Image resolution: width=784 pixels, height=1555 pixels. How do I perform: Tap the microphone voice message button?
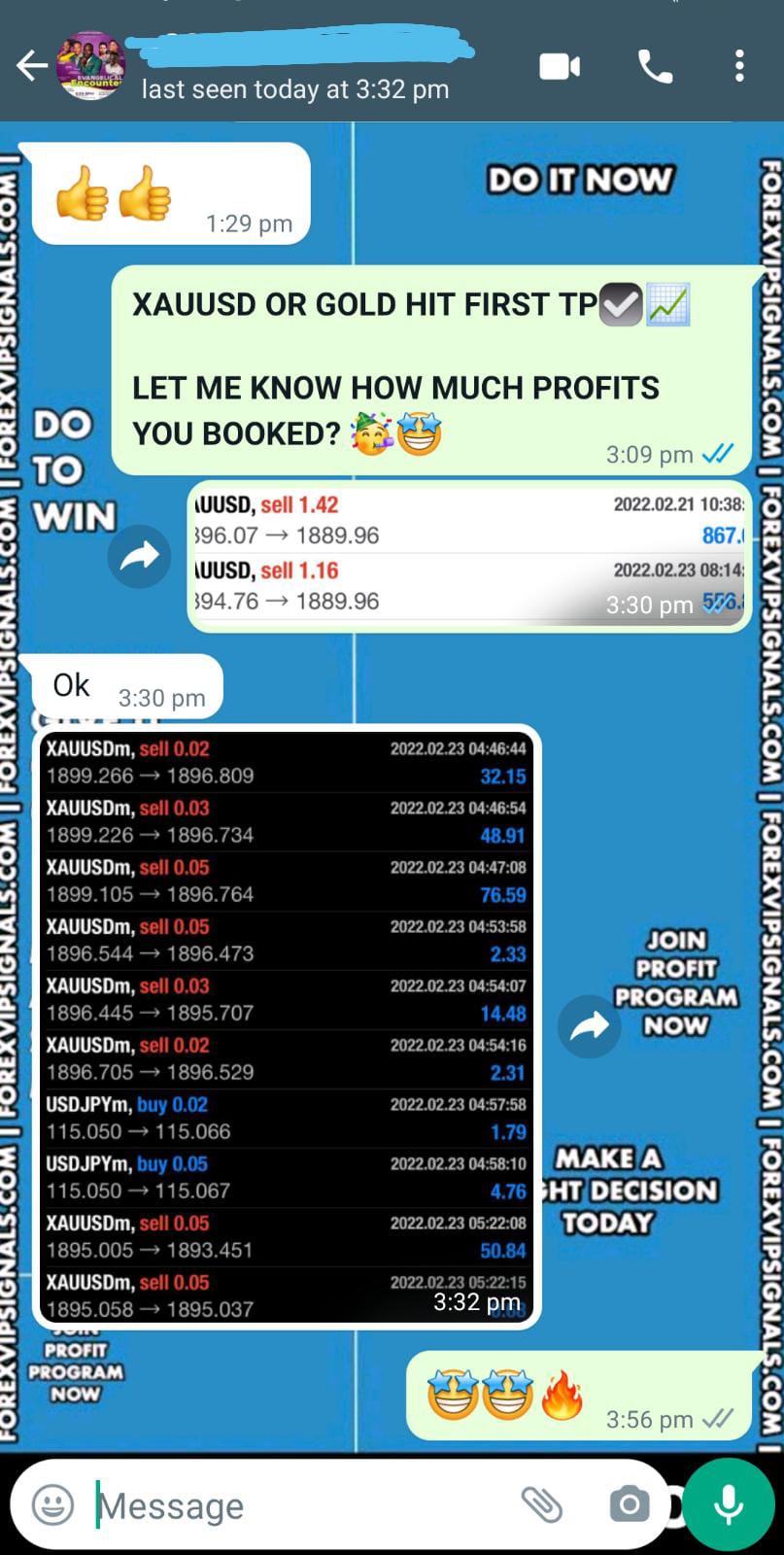point(729,1505)
